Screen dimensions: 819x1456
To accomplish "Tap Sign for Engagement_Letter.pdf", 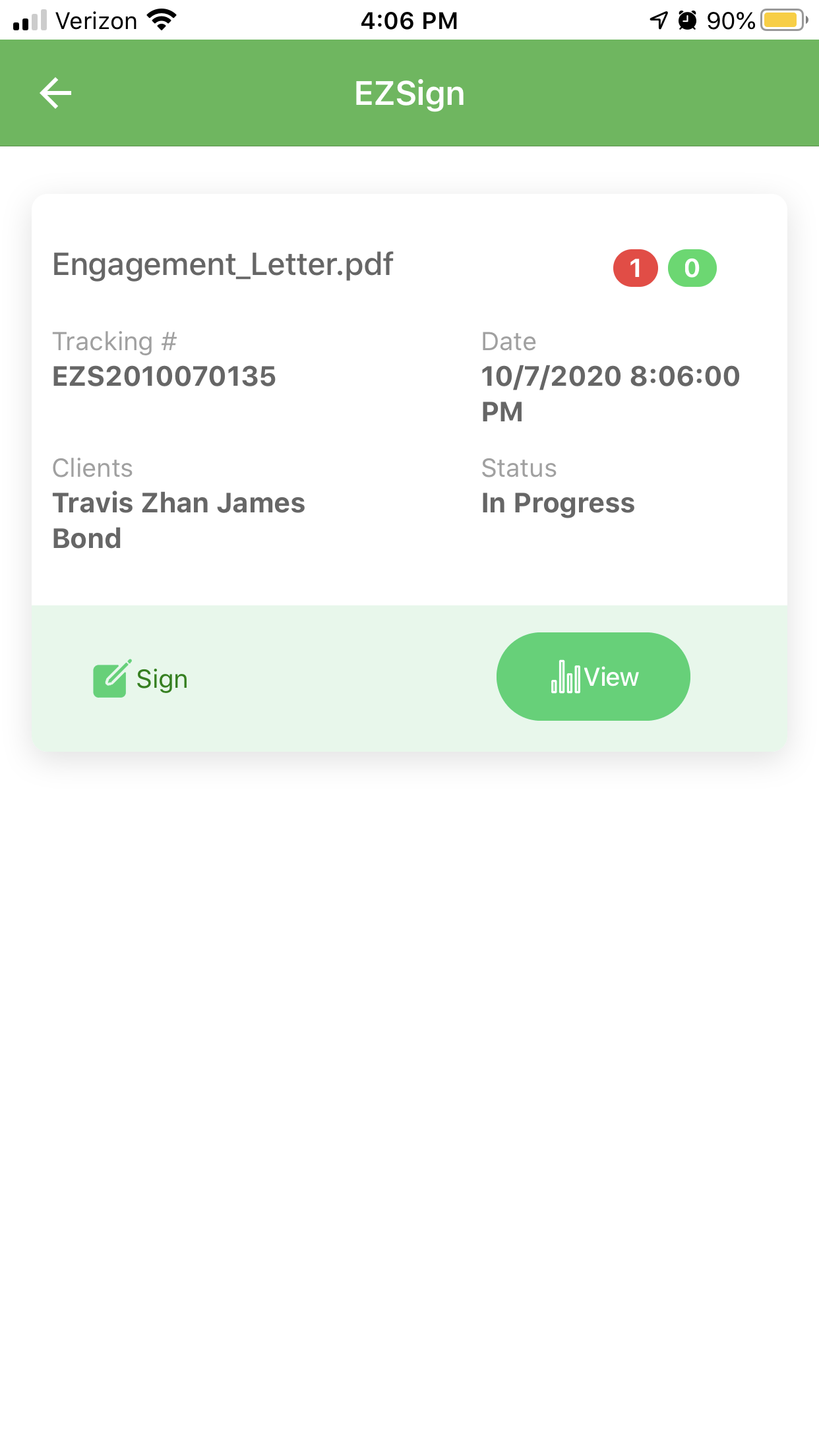I will 140,679.
